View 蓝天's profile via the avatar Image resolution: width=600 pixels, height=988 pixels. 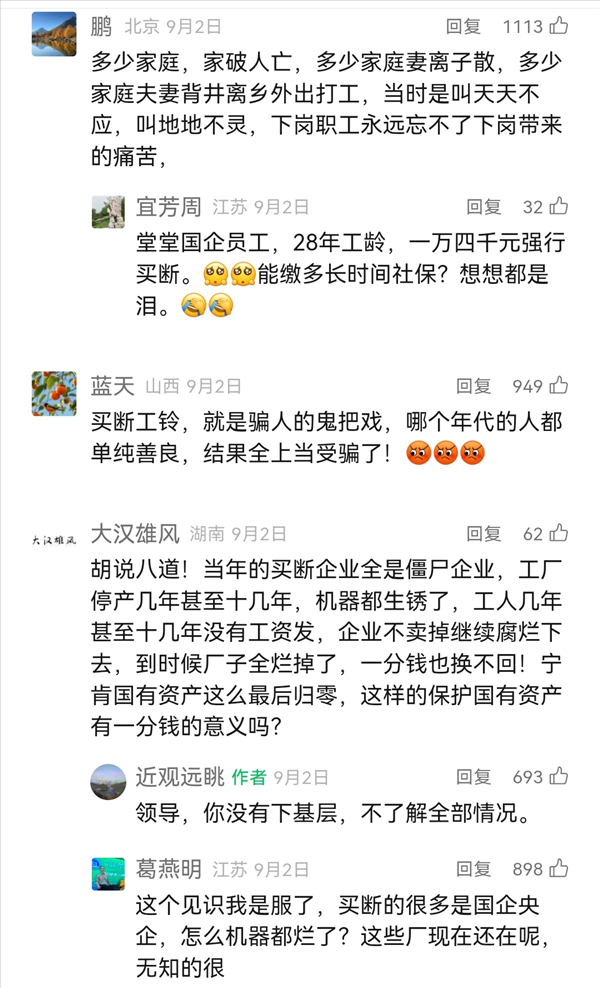click(54, 393)
